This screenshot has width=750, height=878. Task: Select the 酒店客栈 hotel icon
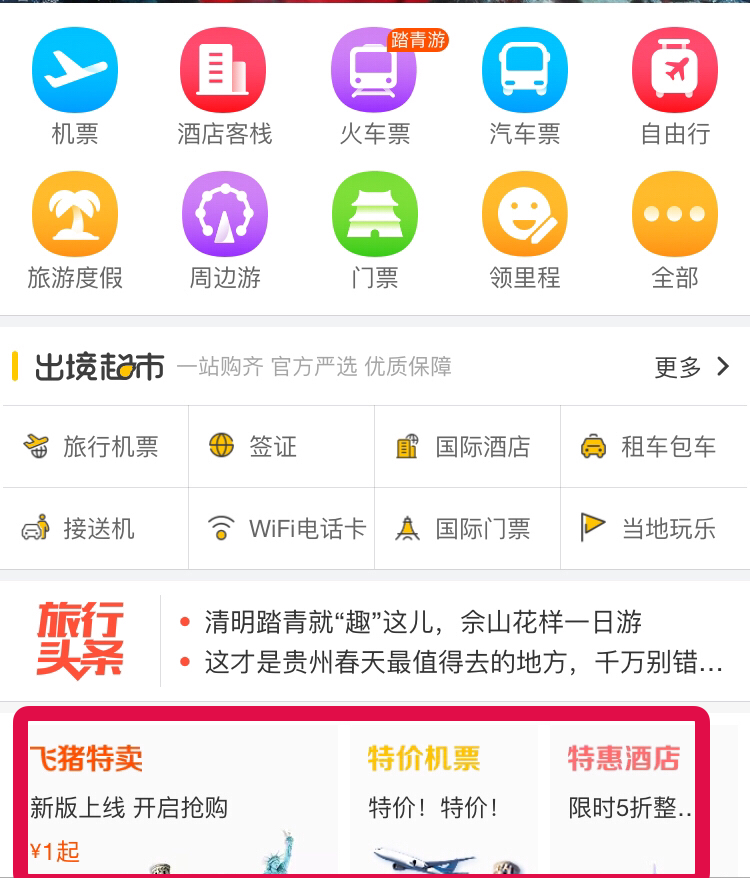tap(225, 70)
